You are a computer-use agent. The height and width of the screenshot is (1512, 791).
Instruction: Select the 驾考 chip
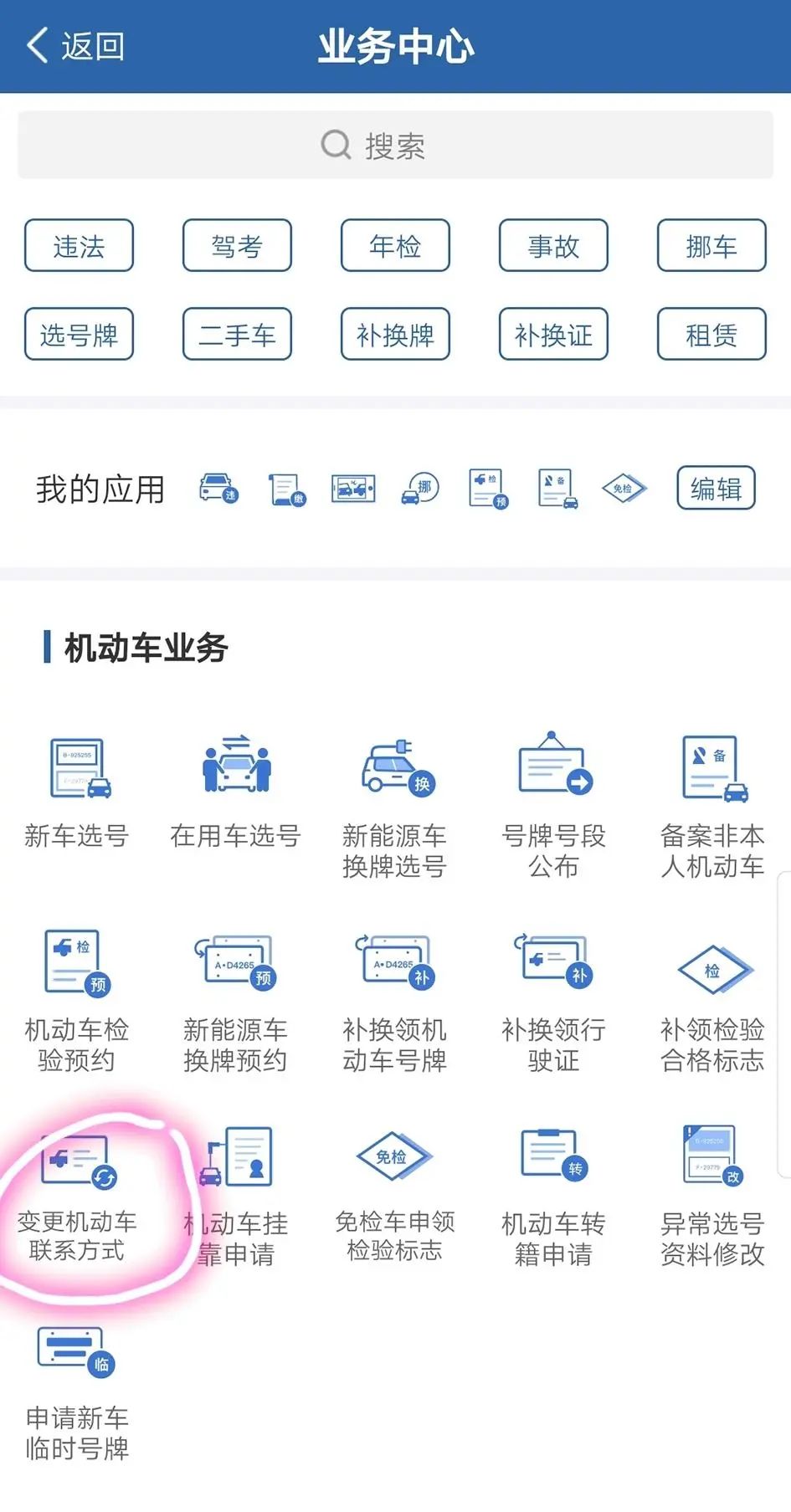click(x=237, y=245)
